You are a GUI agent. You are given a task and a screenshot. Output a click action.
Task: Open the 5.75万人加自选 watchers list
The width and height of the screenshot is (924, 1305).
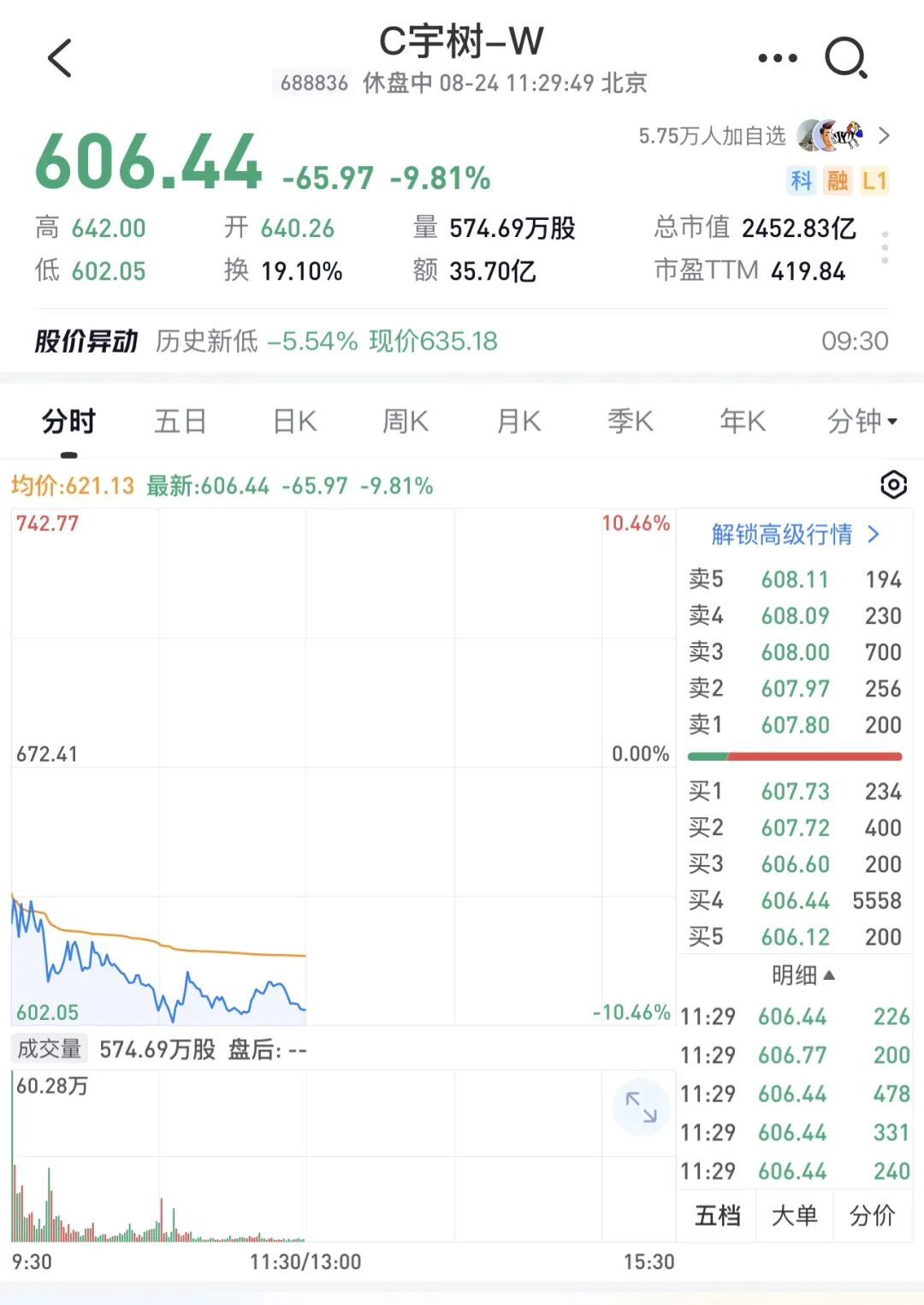(764, 136)
